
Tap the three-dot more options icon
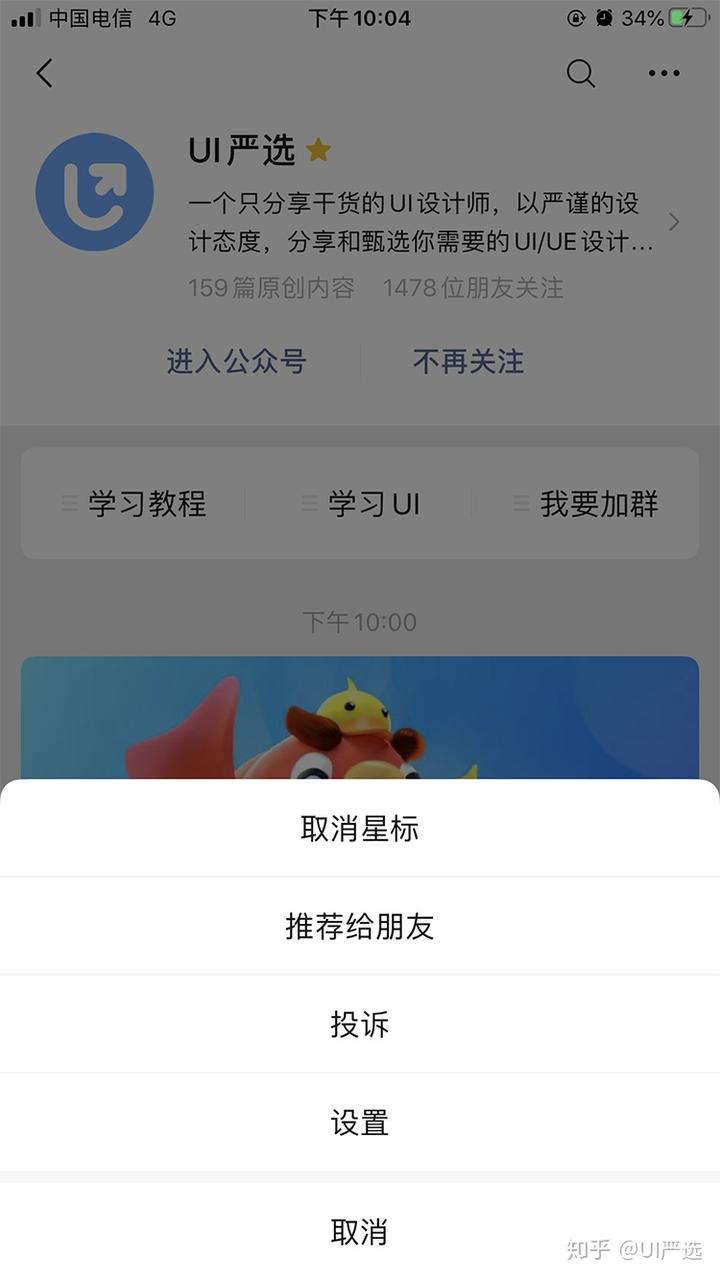[x=662, y=73]
